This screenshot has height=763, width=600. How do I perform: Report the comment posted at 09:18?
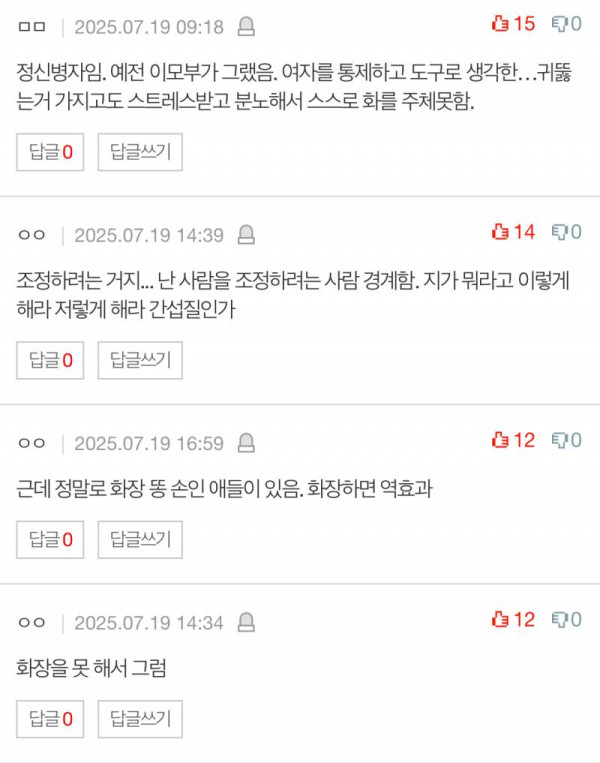[x=246, y=26]
